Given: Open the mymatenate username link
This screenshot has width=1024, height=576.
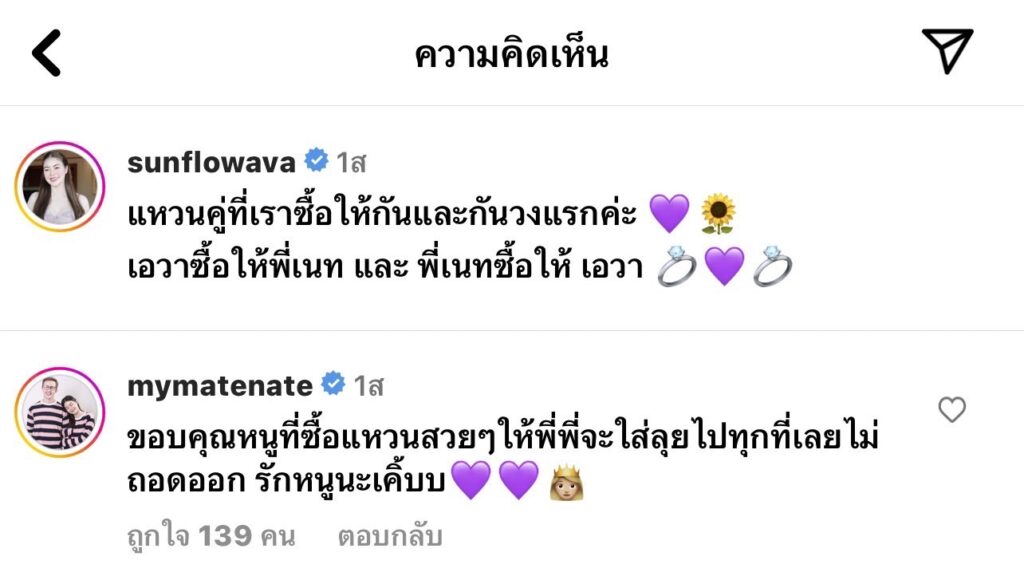Looking at the screenshot, I should pyautogui.click(x=220, y=385).
